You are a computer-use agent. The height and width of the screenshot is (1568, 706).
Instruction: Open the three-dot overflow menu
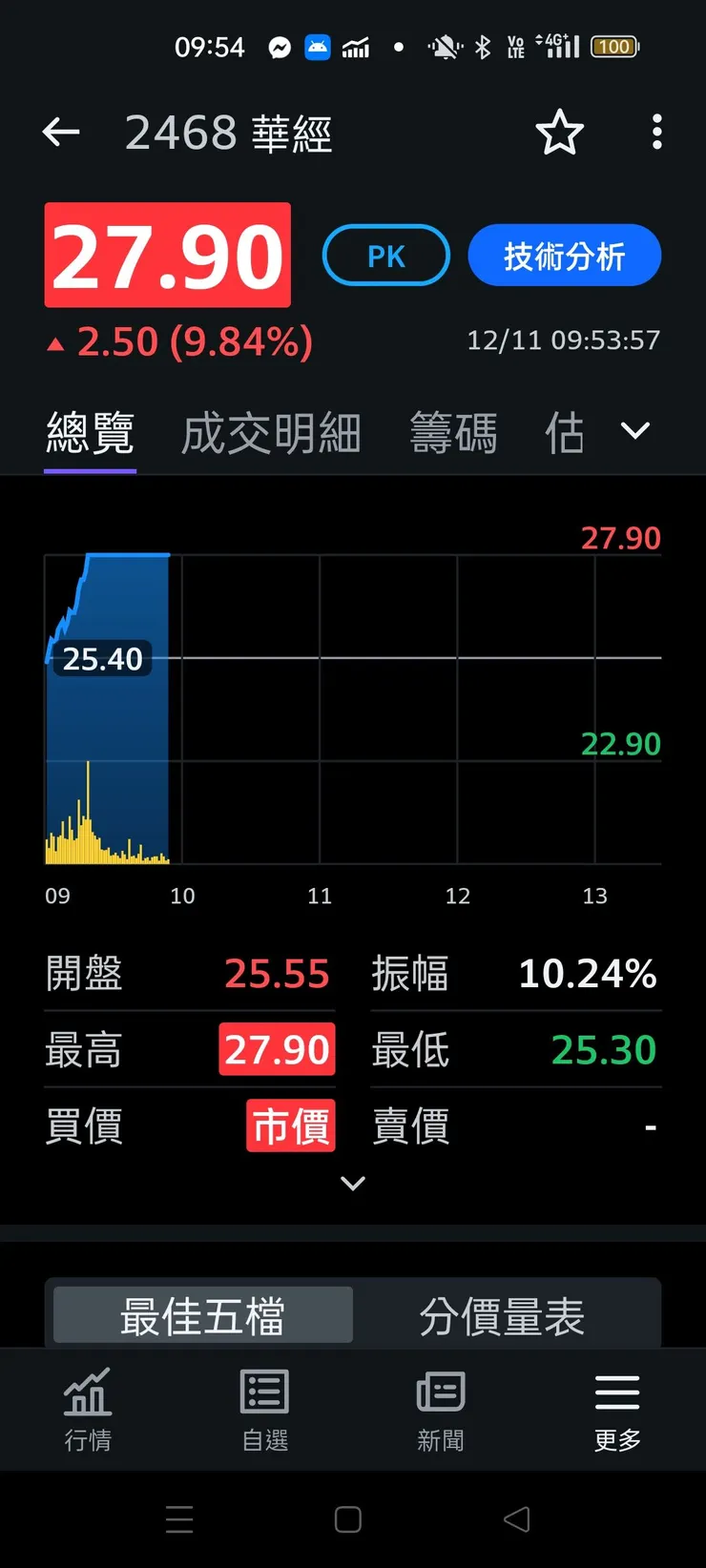[x=656, y=133]
